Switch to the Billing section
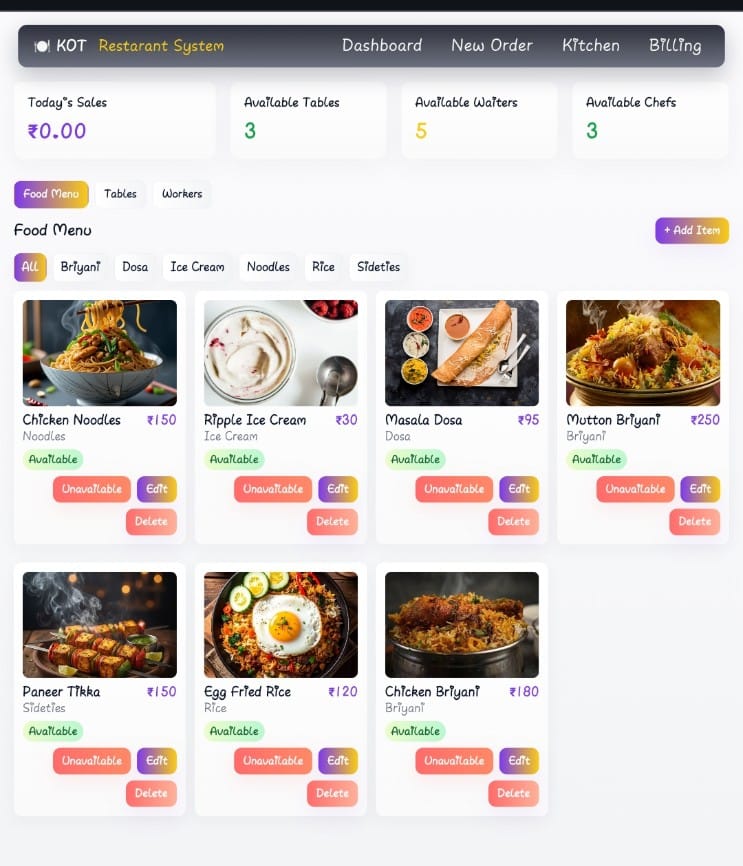 pos(675,46)
